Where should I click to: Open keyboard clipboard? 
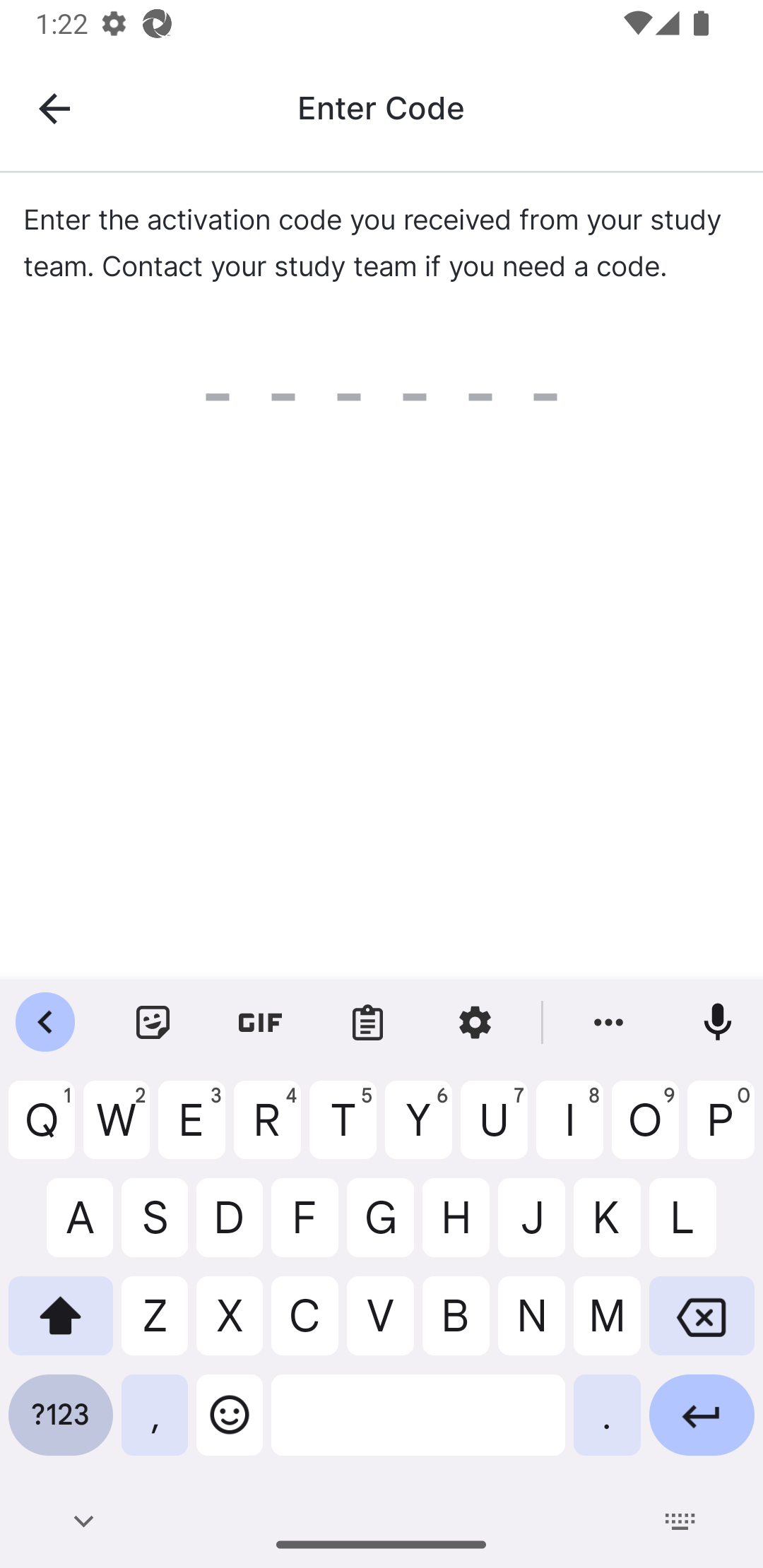pyautogui.click(x=367, y=1022)
